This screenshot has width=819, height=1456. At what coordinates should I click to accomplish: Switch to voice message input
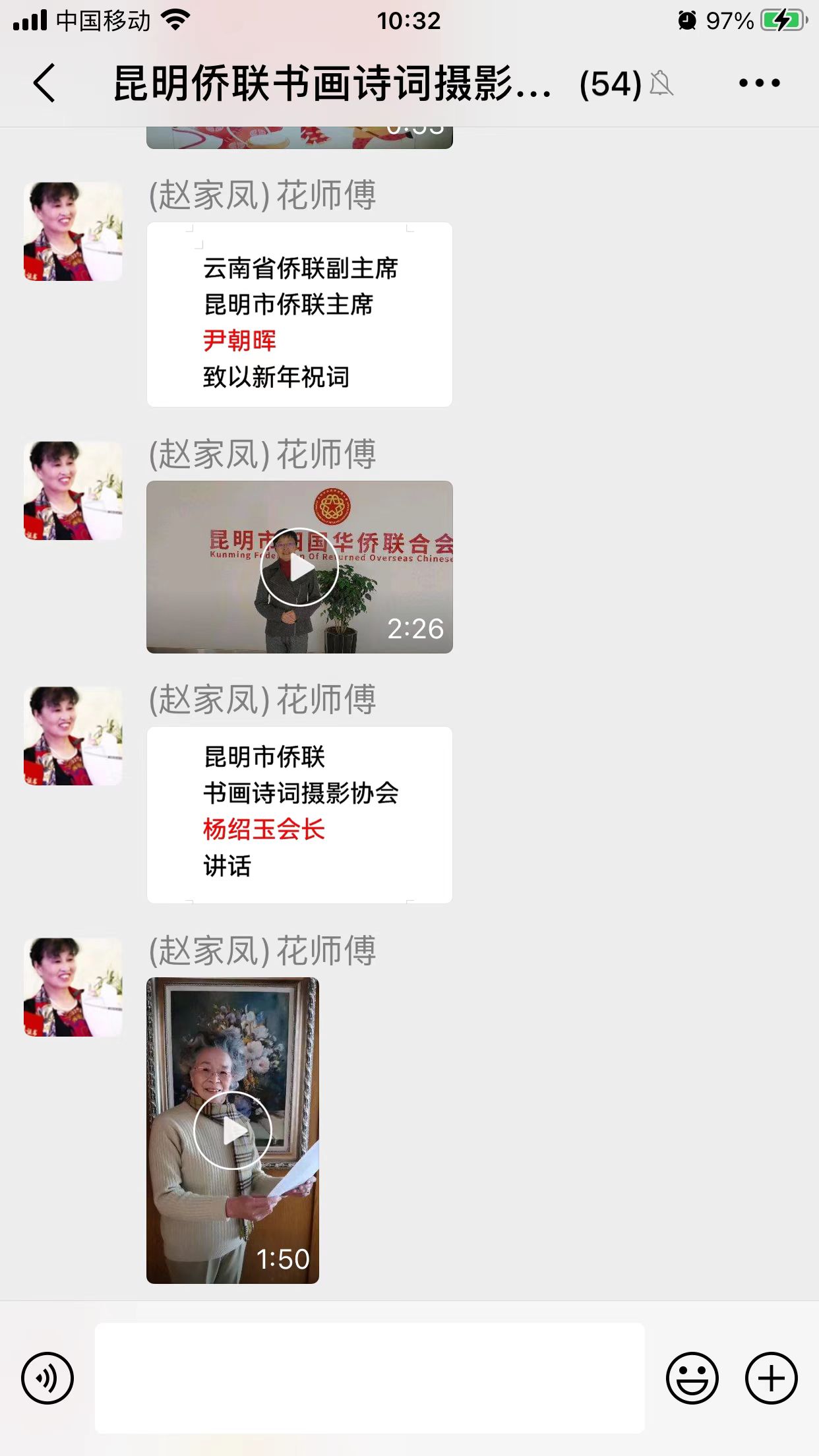click(47, 1378)
